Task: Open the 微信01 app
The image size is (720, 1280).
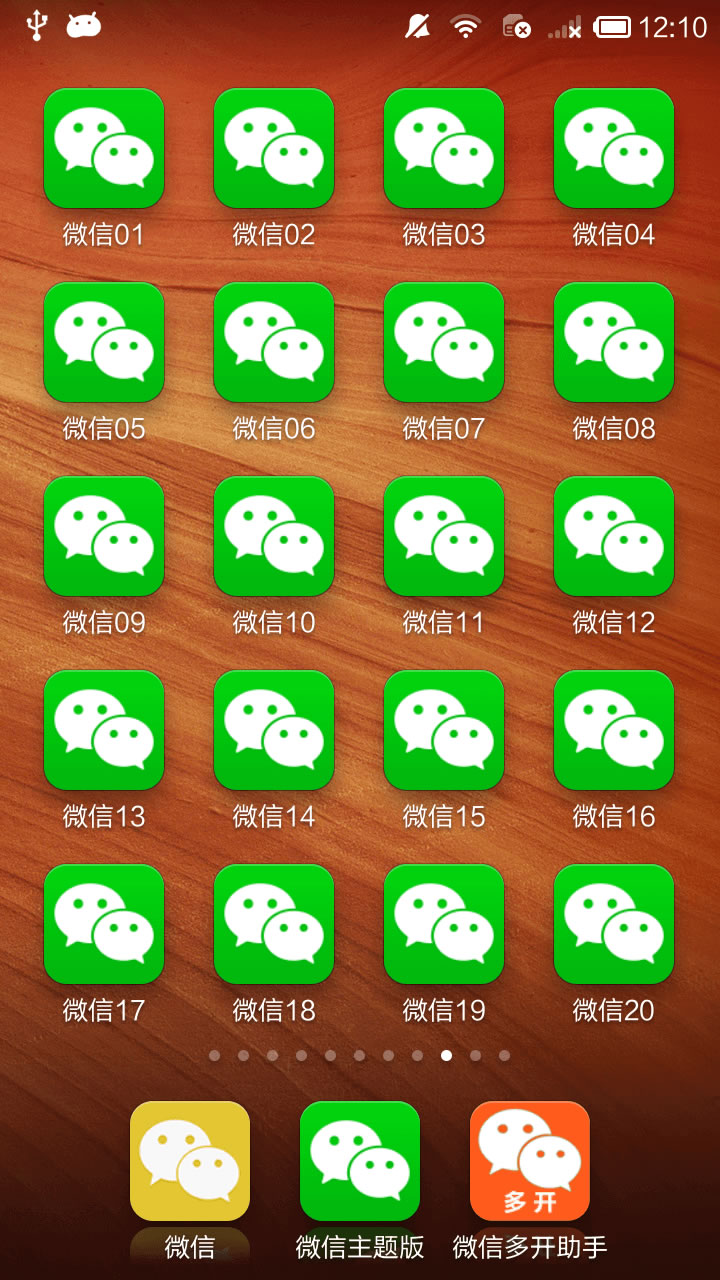Action: (104, 148)
